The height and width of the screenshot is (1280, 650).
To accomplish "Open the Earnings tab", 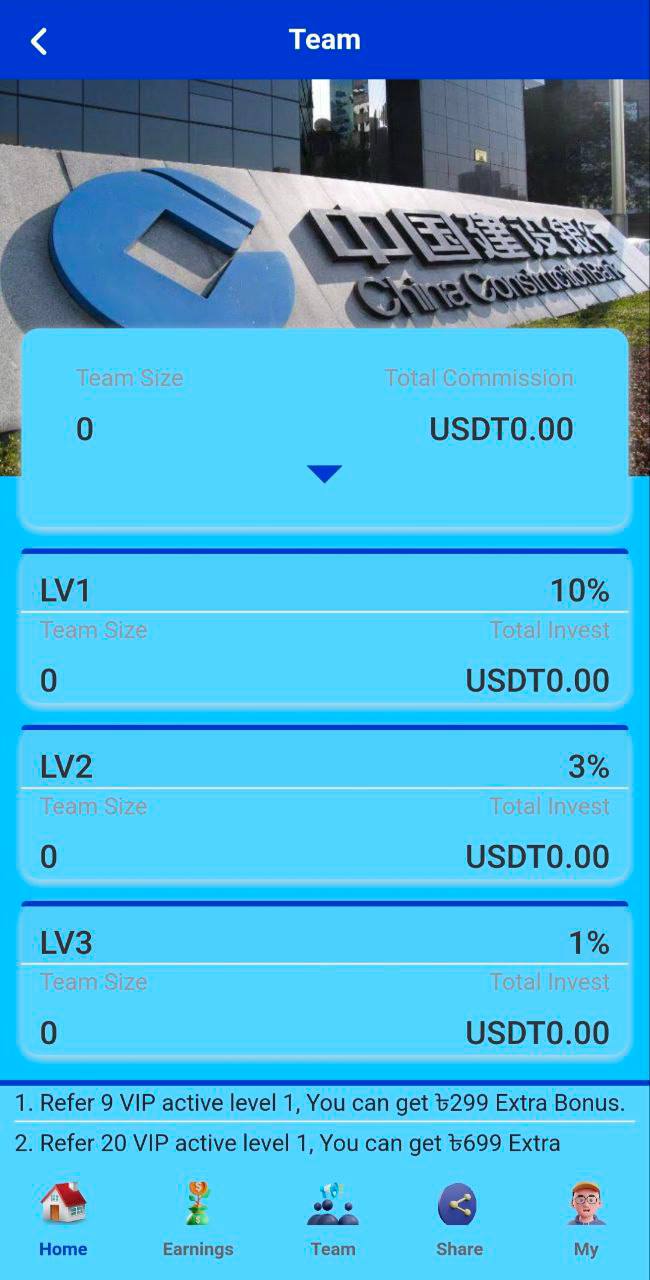I will (x=198, y=1219).
